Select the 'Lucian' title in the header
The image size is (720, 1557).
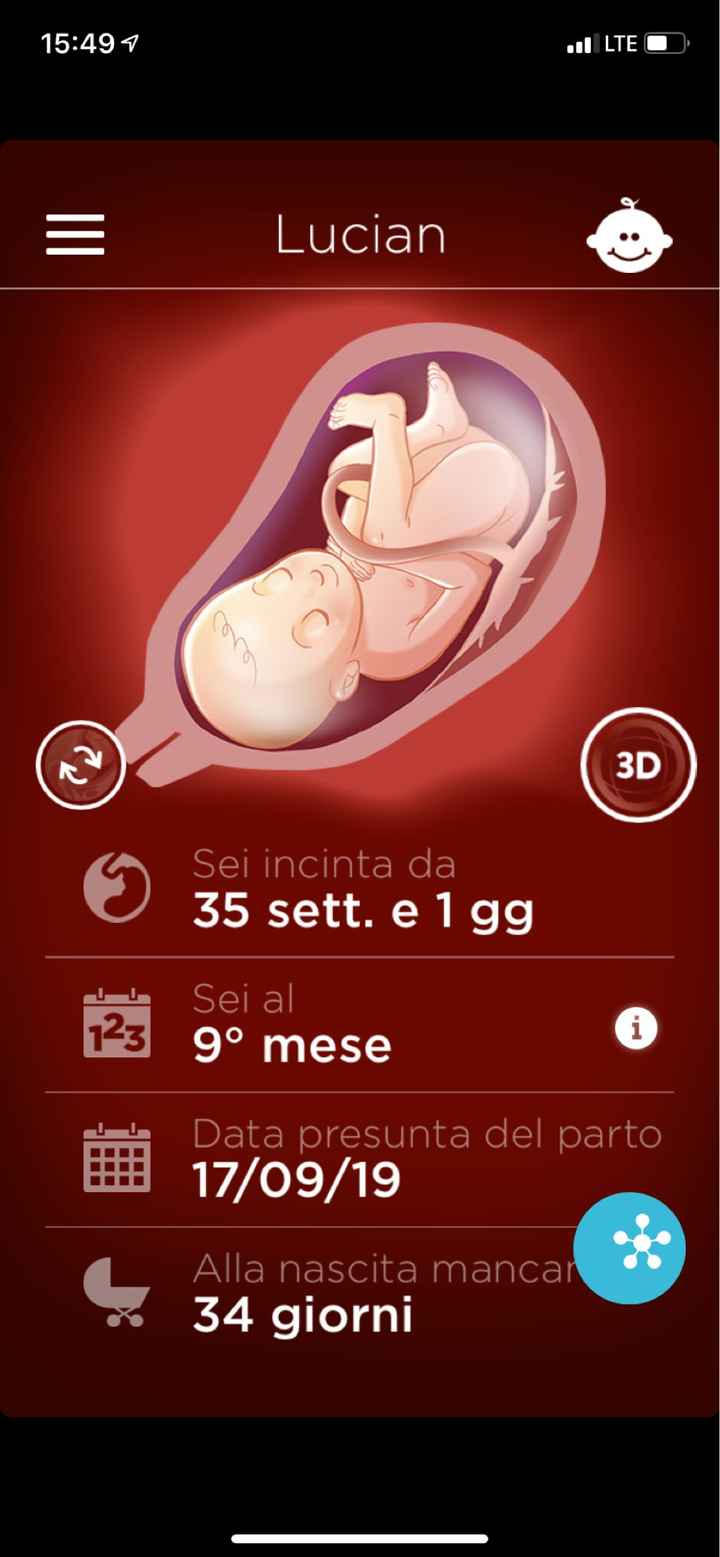click(x=360, y=234)
